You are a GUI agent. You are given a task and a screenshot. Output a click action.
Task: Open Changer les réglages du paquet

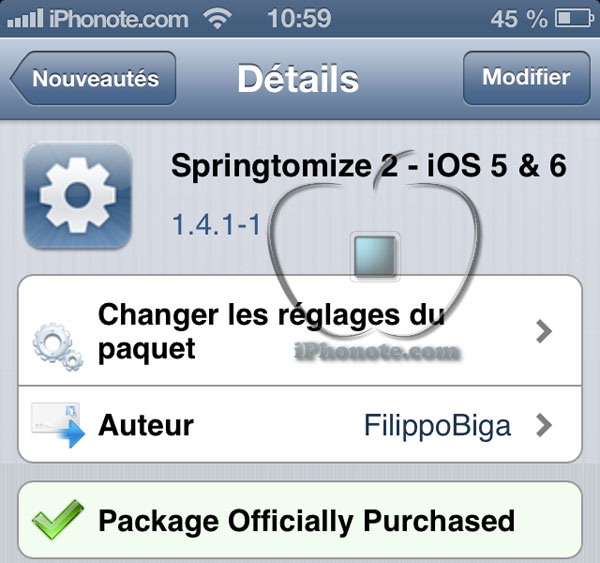[x=300, y=331]
